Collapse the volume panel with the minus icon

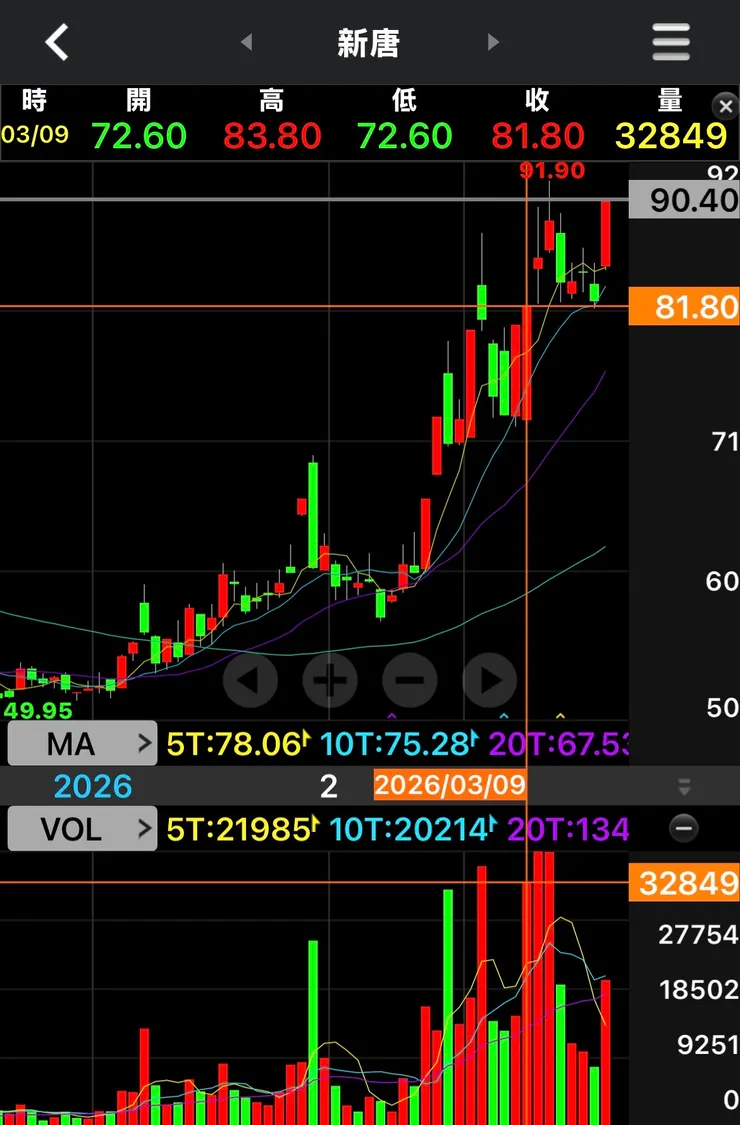[x=684, y=828]
